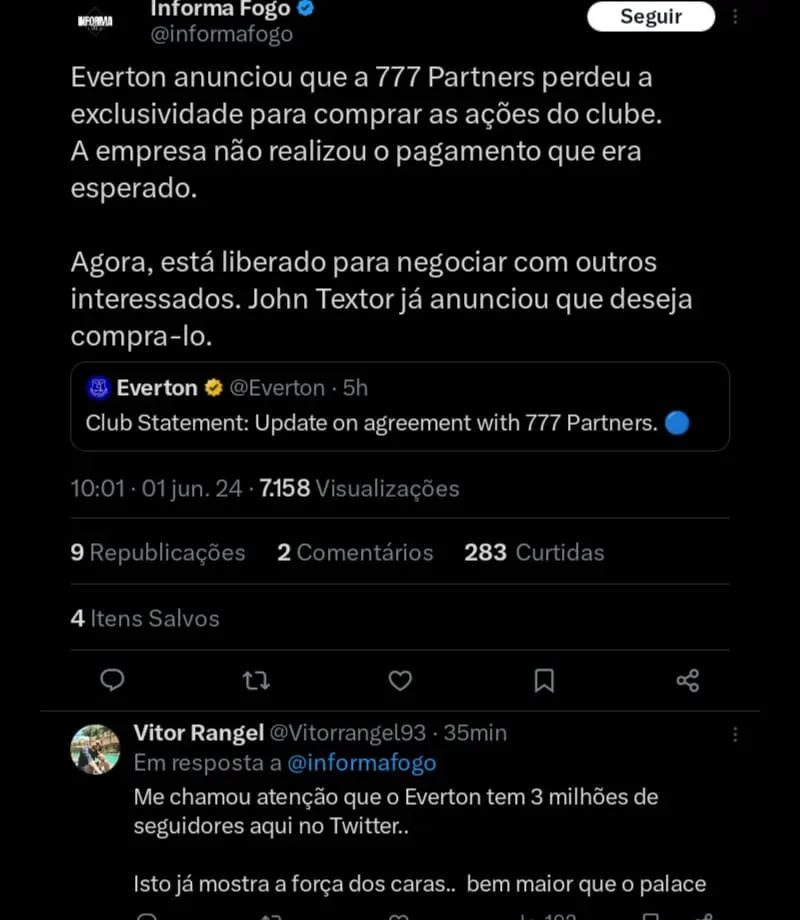Open the @informafogo handle under the account name
800x920 pixels.
pyautogui.click(x=221, y=34)
